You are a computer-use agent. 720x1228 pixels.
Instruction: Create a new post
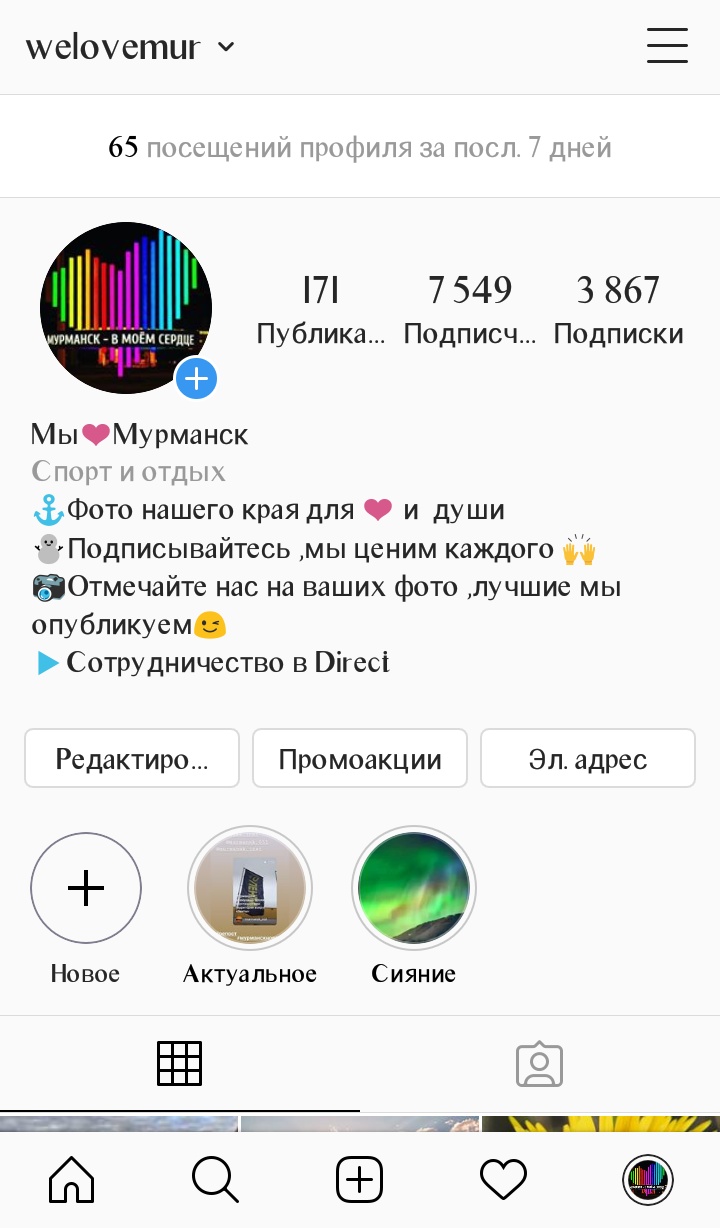click(360, 1181)
